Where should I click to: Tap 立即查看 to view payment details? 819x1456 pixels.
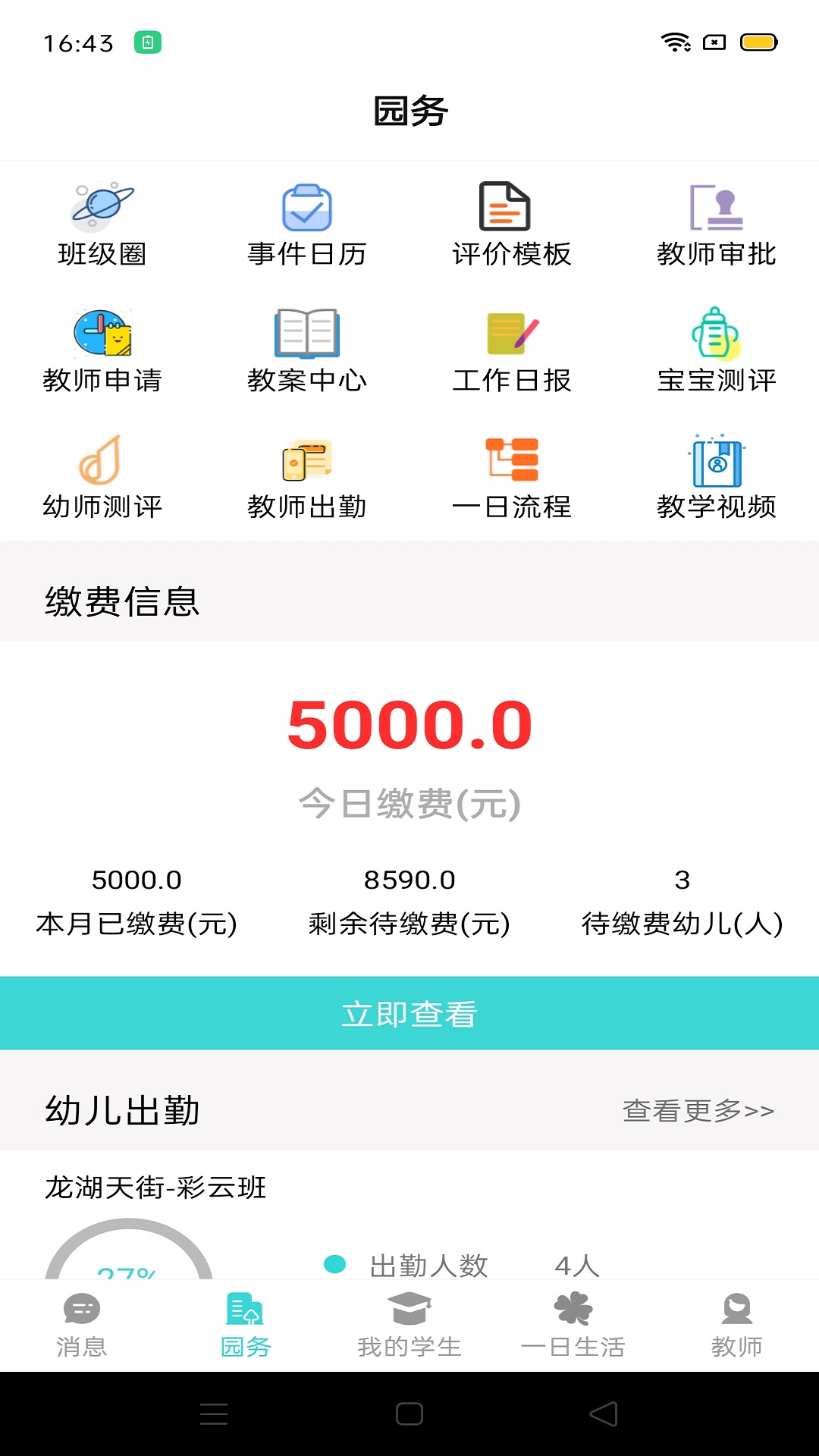click(x=409, y=1013)
